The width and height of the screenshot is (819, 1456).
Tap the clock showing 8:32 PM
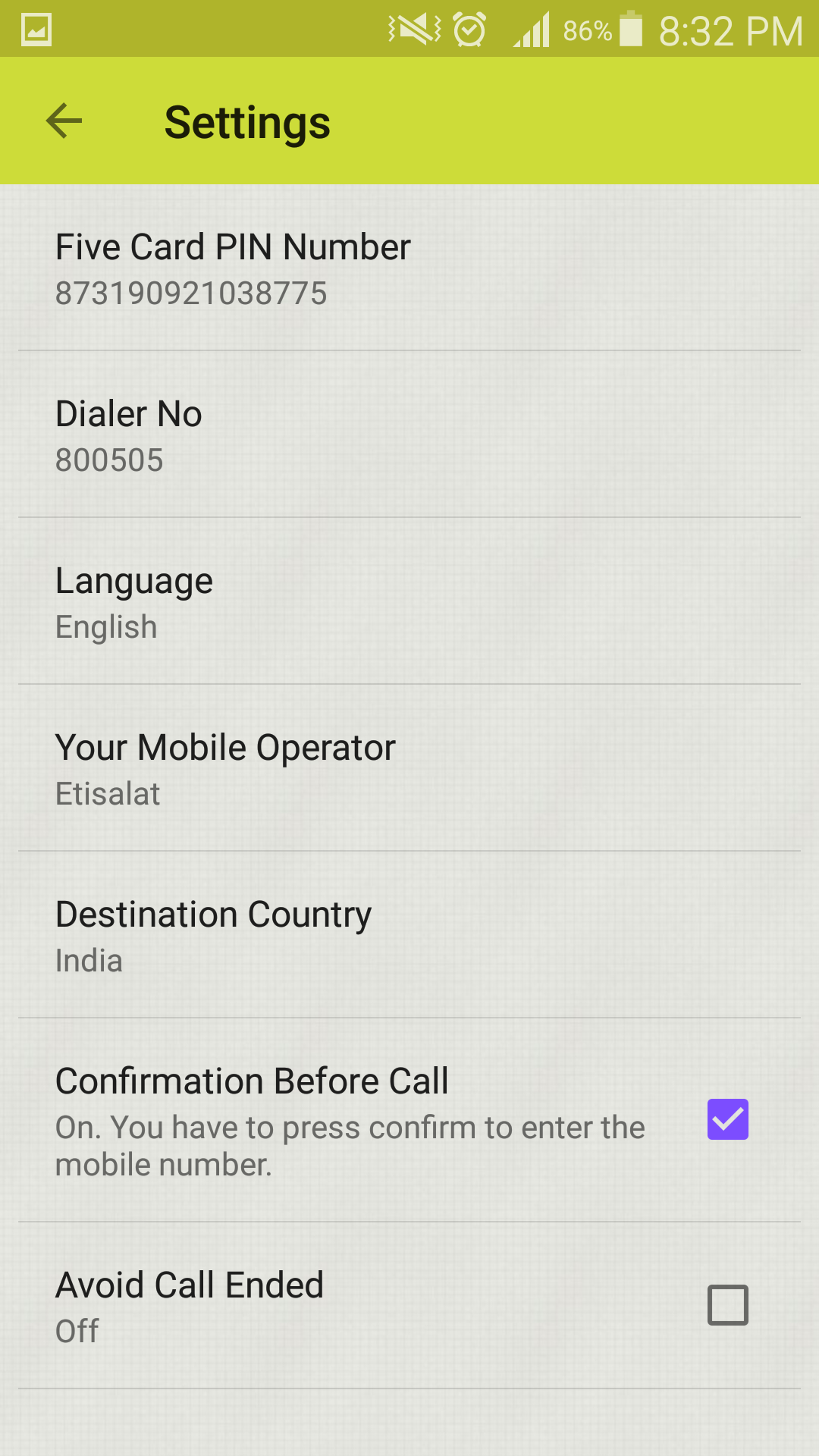[x=728, y=29]
